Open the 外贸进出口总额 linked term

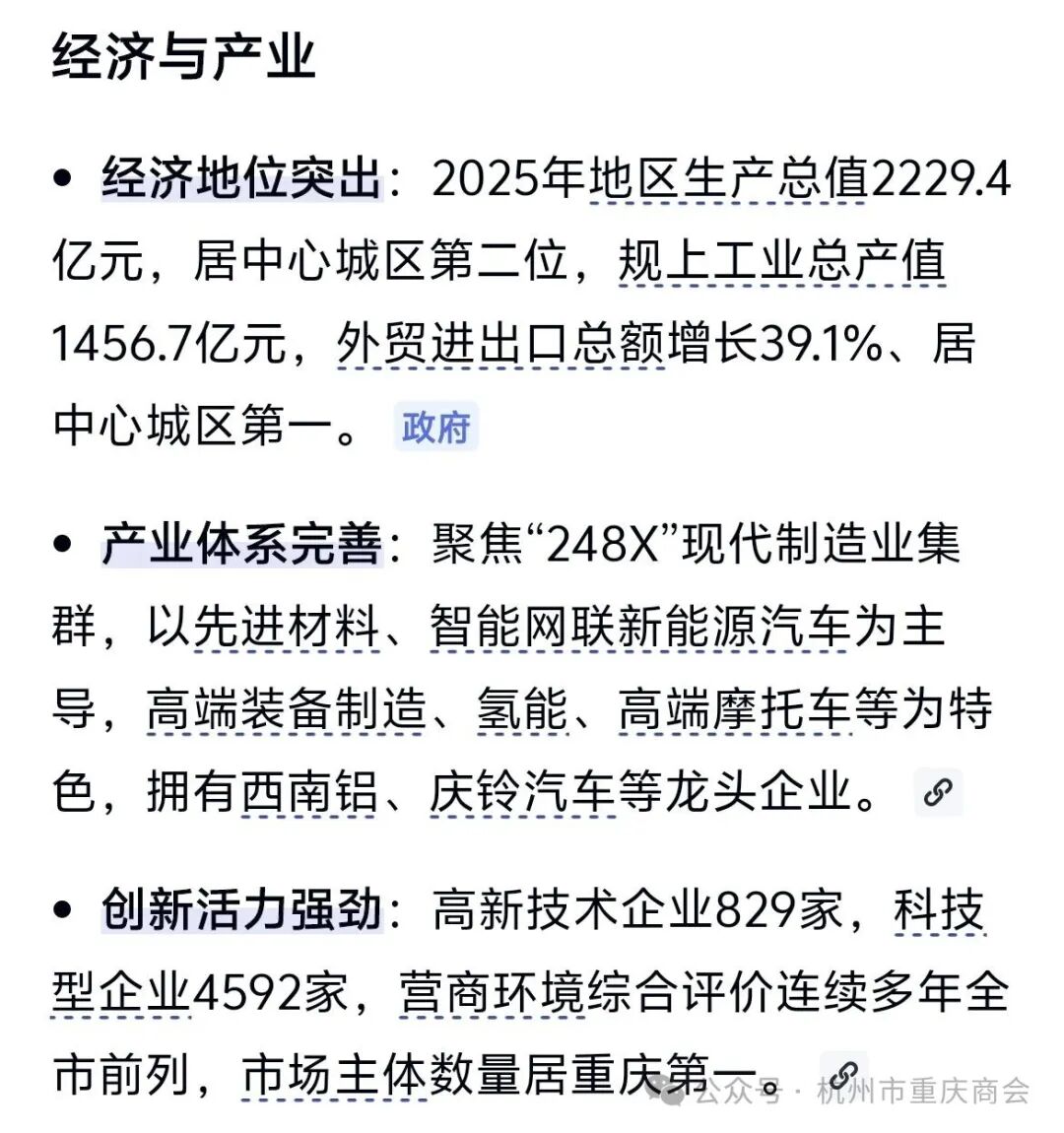coord(500,344)
